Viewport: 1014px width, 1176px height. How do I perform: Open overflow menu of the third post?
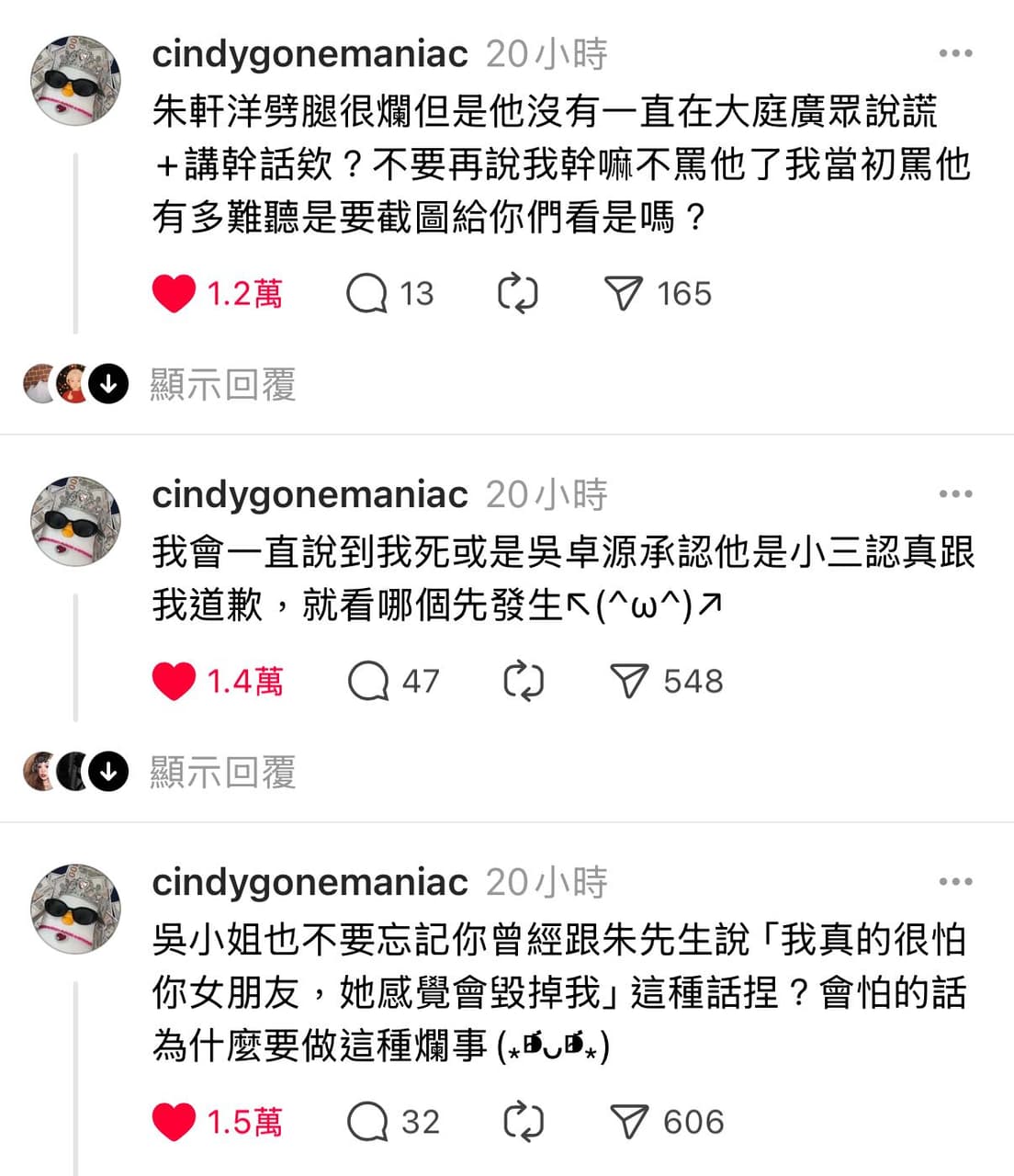click(x=955, y=882)
